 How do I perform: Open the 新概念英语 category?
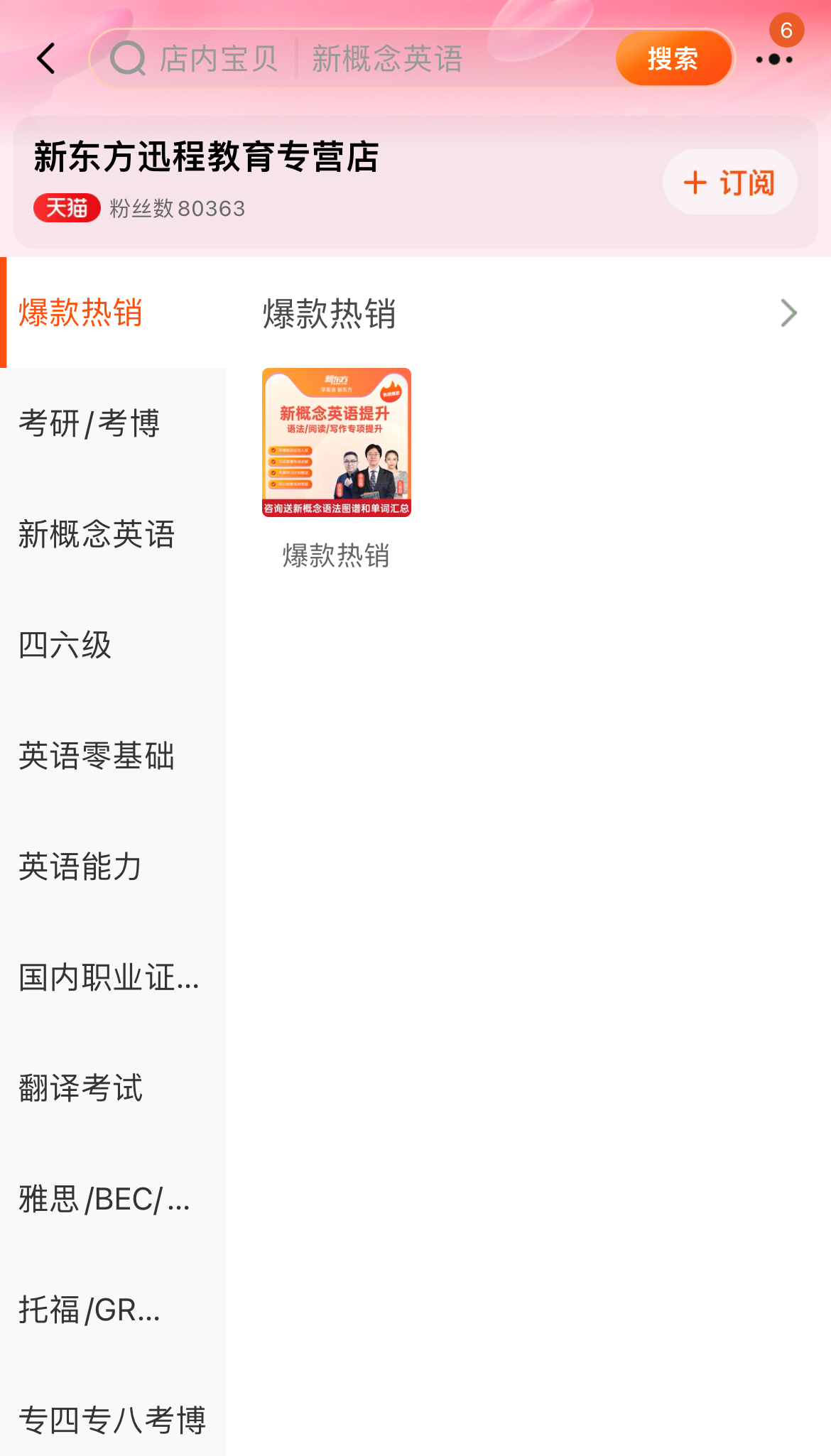[97, 535]
